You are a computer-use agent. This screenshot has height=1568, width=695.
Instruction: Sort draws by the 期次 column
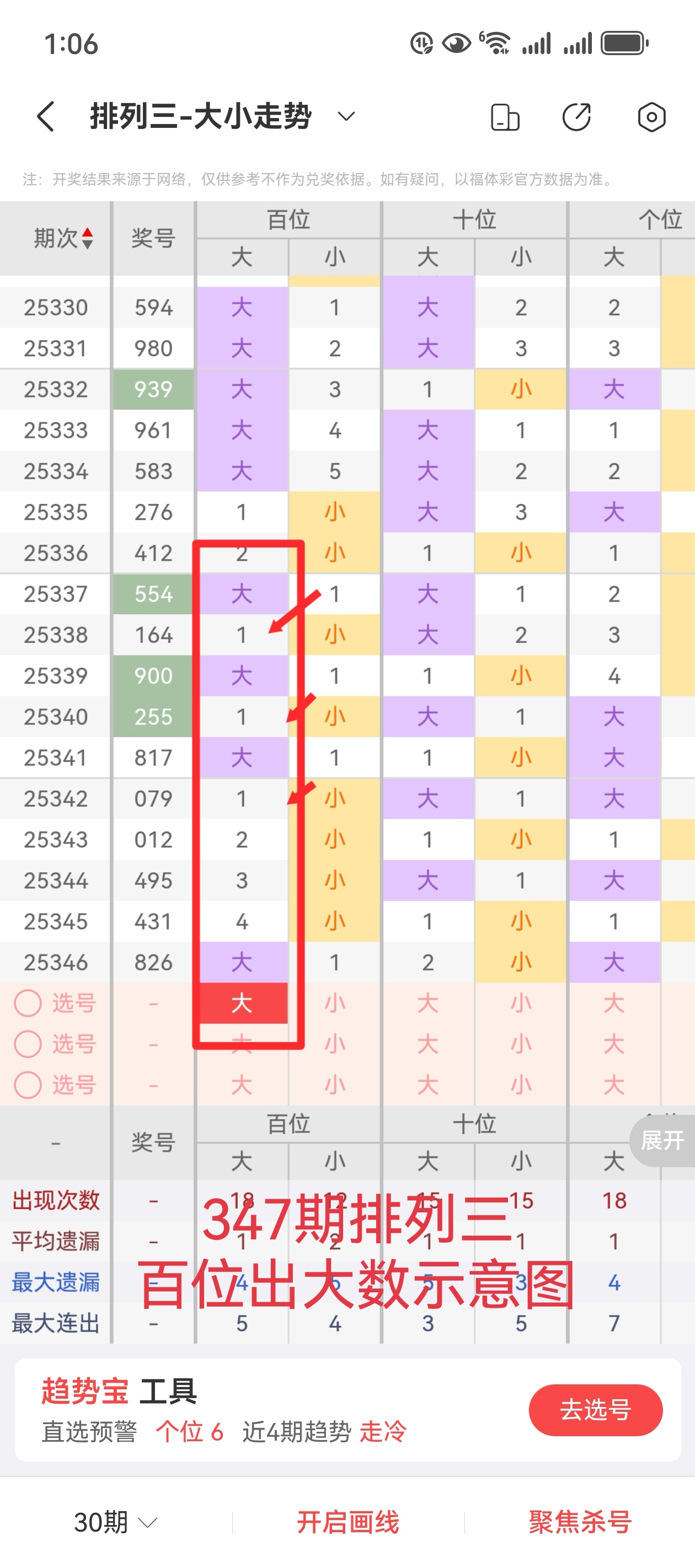63,238
